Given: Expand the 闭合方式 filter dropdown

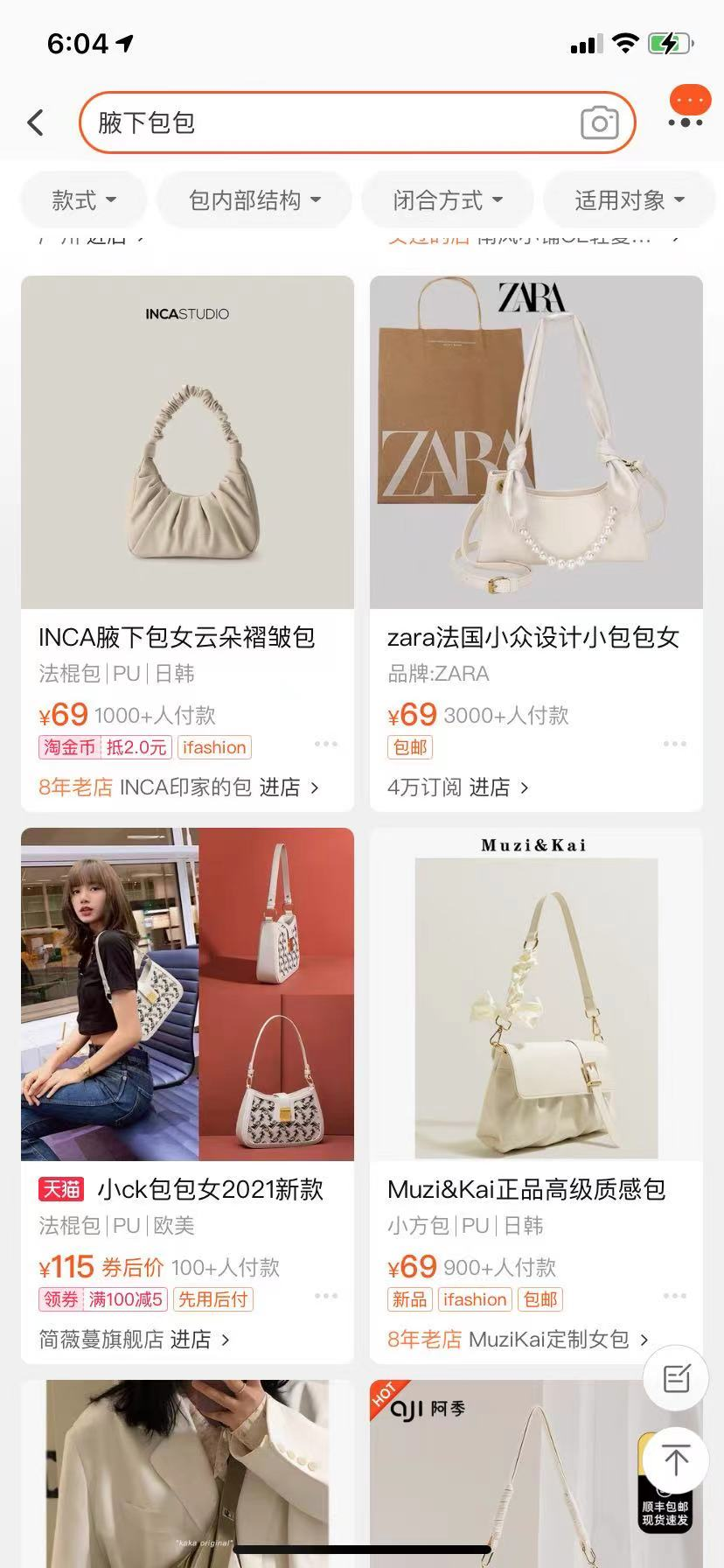Looking at the screenshot, I should tap(448, 200).
